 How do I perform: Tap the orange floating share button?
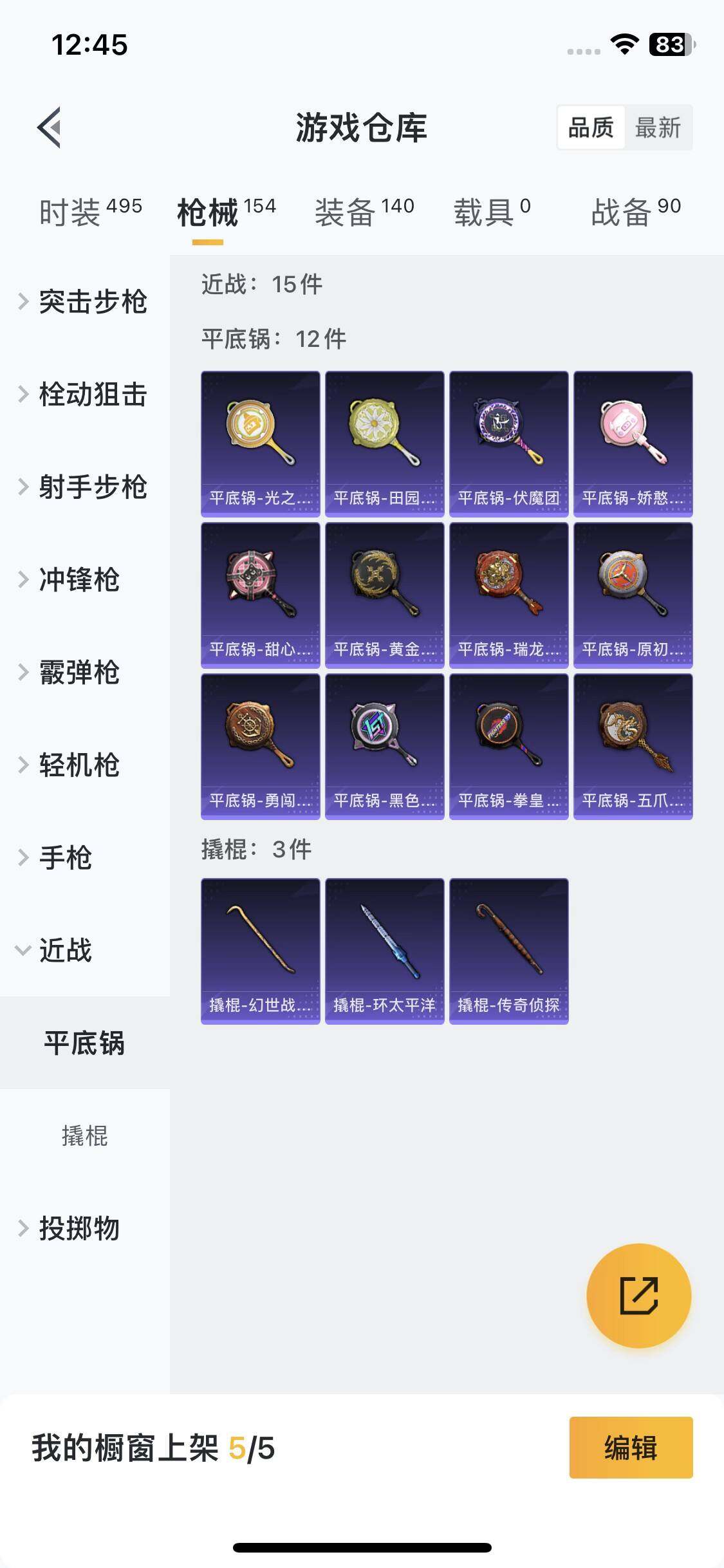(x=638, y=1296)
